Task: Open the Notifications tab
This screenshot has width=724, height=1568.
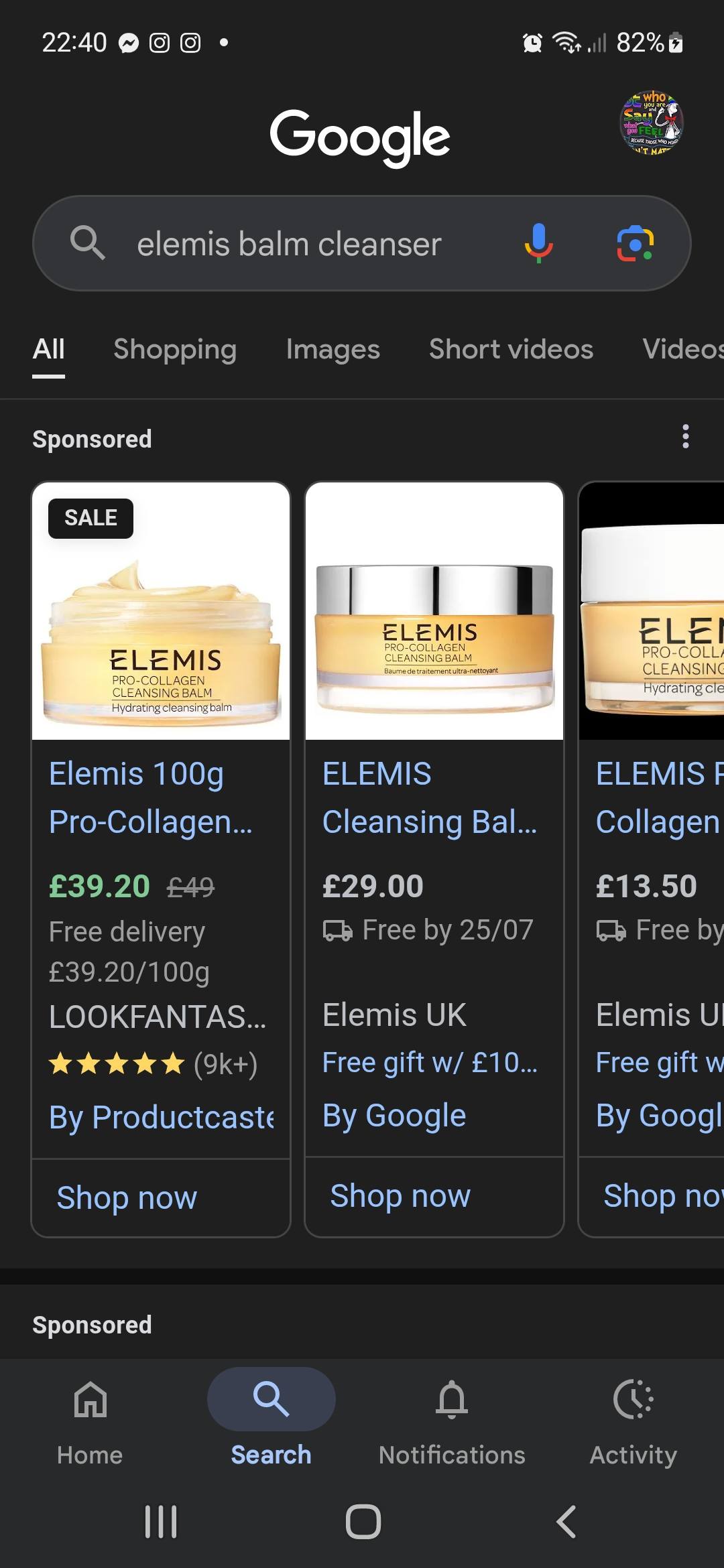Action: click(x=452, y=1419)
